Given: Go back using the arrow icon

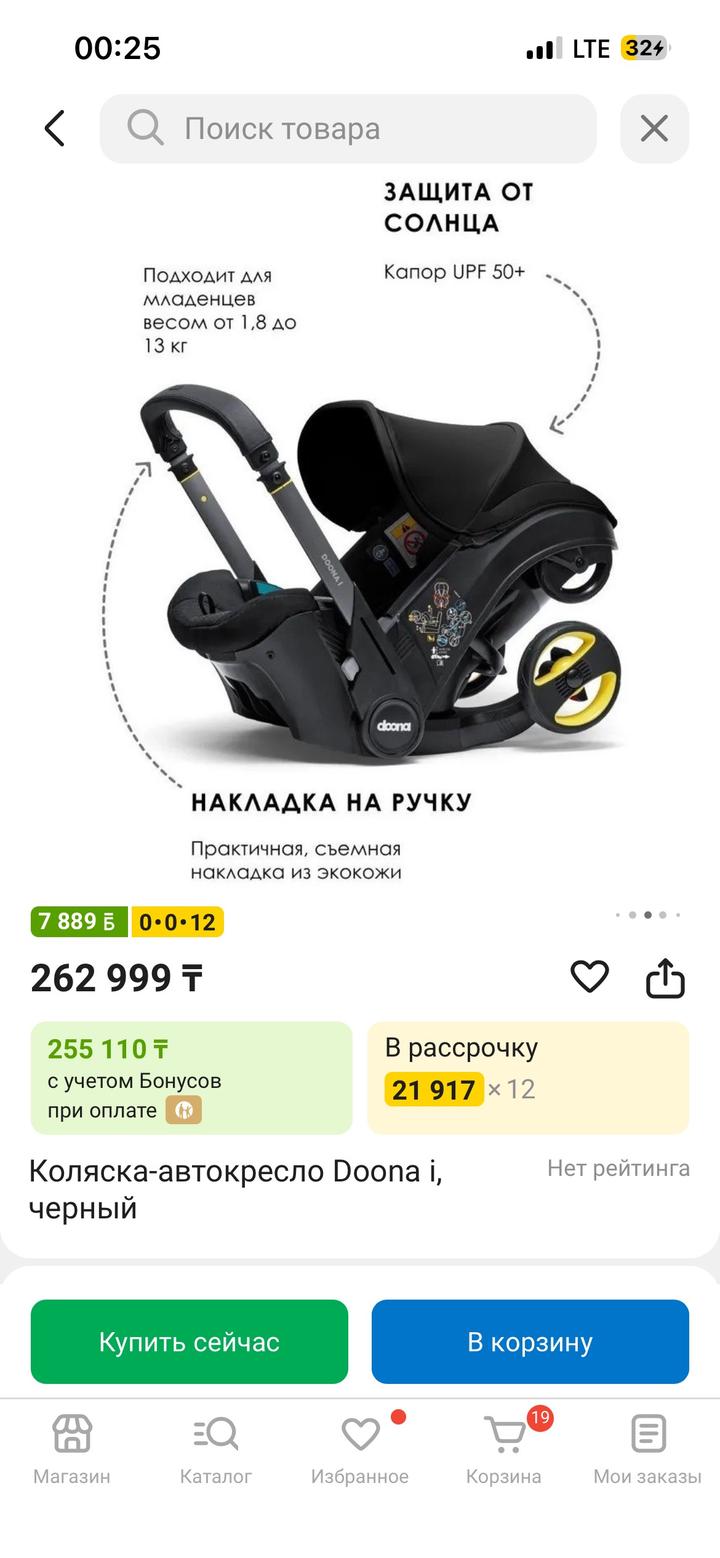Looking at the screenshot, I should [55, 128].
